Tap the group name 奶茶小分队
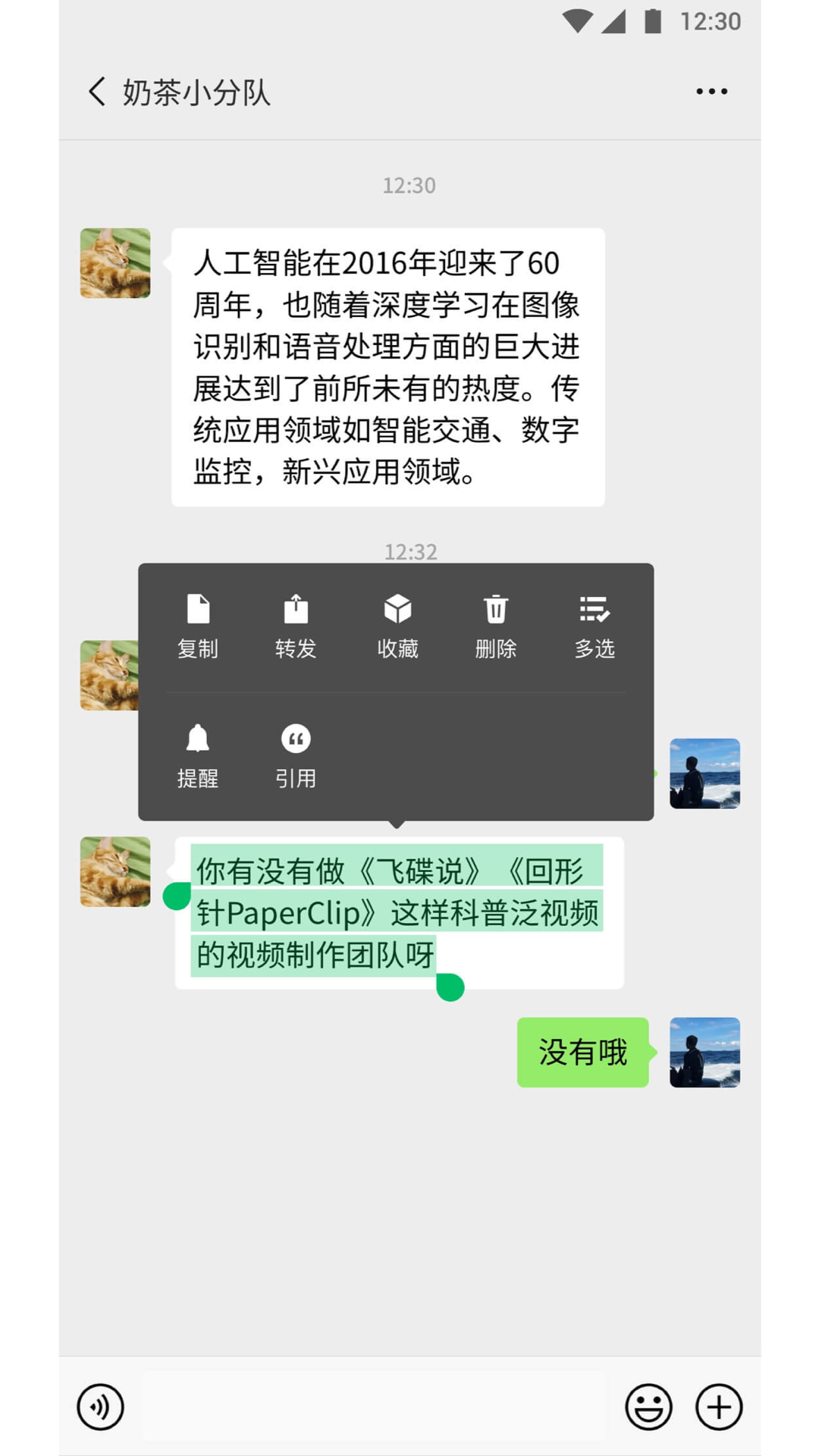 196,91
